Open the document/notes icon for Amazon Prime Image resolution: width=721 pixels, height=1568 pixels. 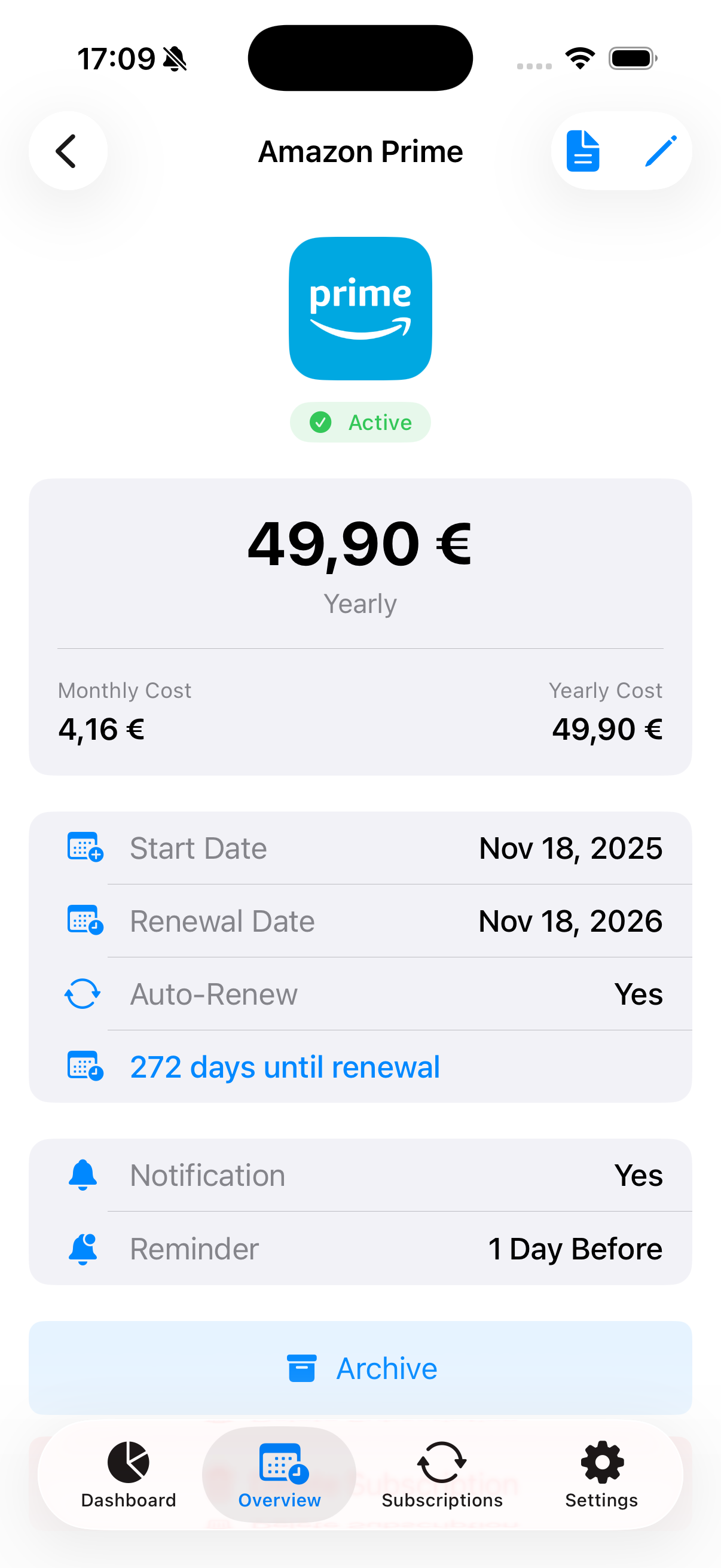pos(582,150)
